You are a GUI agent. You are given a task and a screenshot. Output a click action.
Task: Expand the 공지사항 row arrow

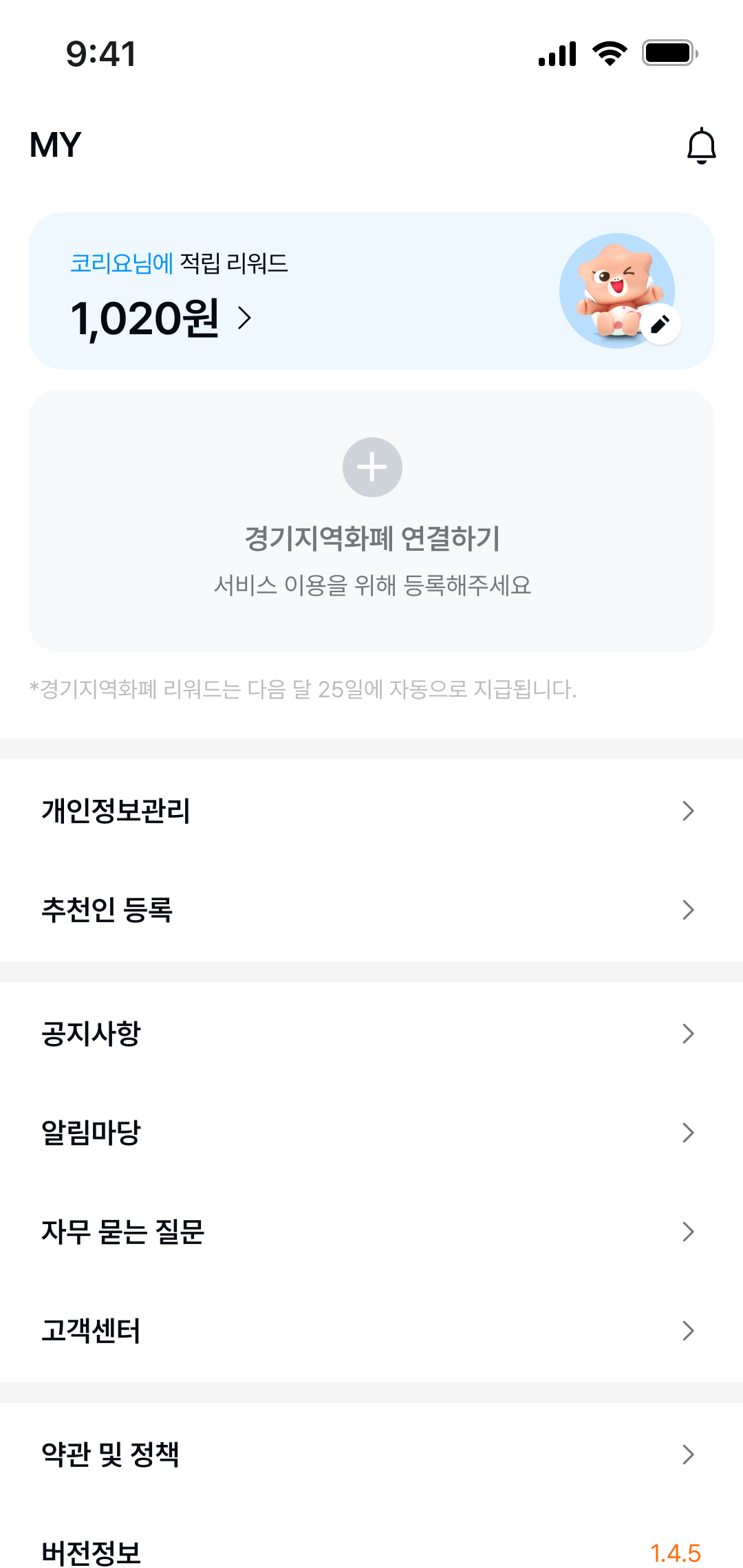(x=689, y=1034)
